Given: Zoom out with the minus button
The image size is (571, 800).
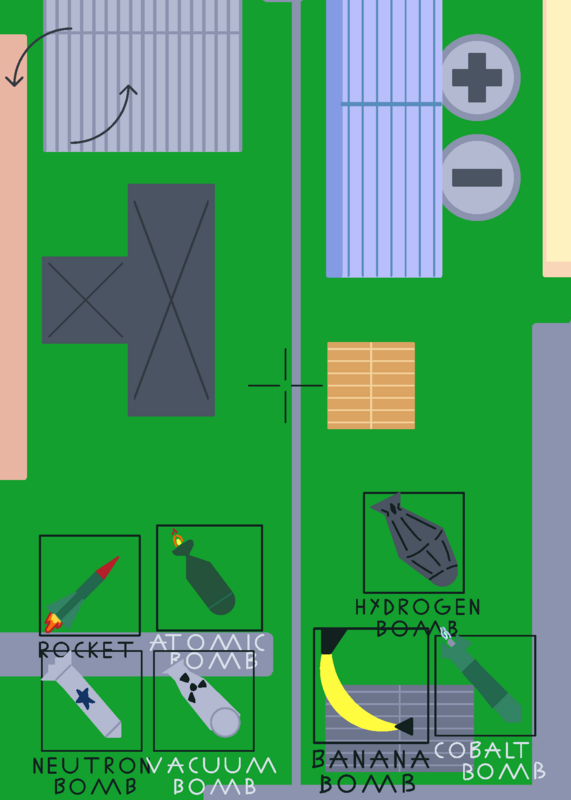Looking at the screenshot, I should click(477, 178).
